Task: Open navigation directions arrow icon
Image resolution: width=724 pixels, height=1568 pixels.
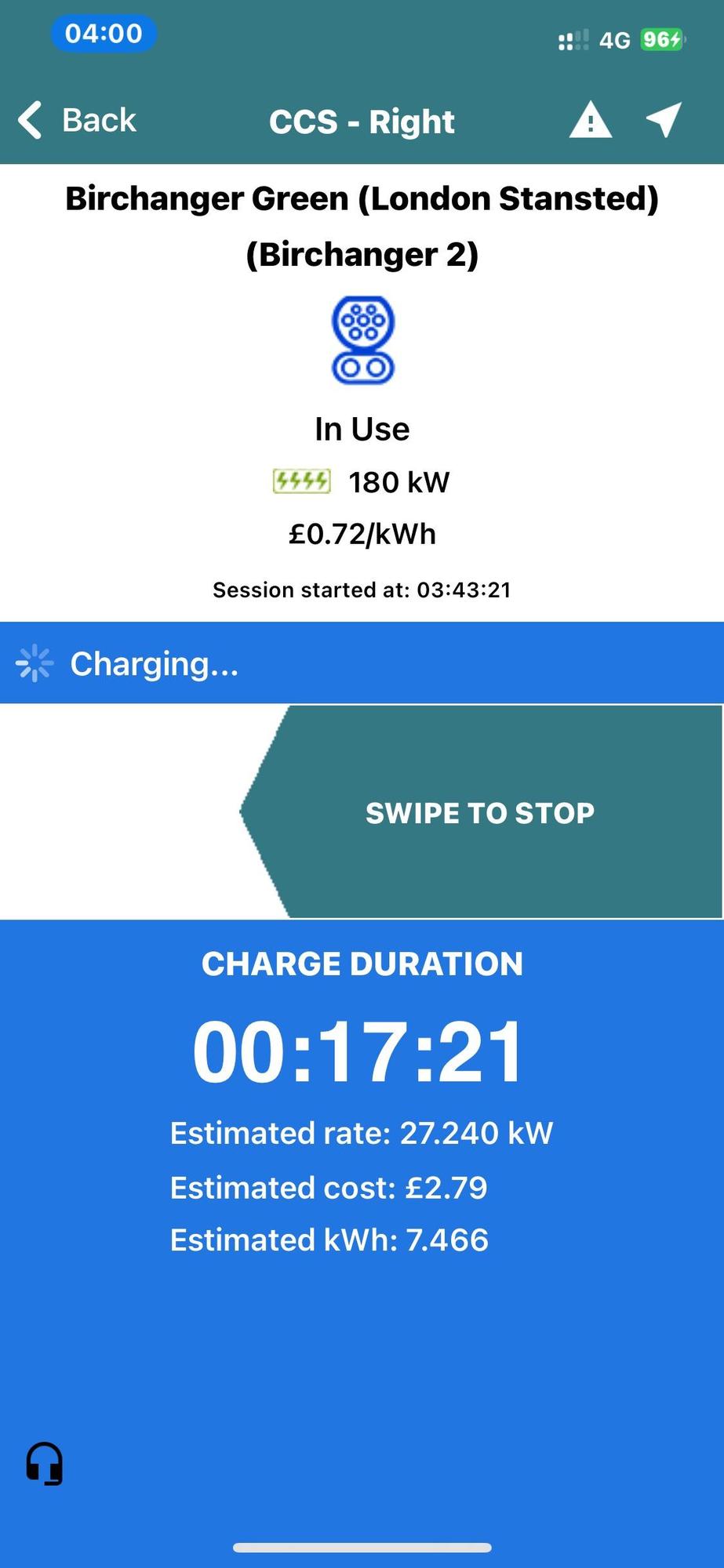Action: 664,120
